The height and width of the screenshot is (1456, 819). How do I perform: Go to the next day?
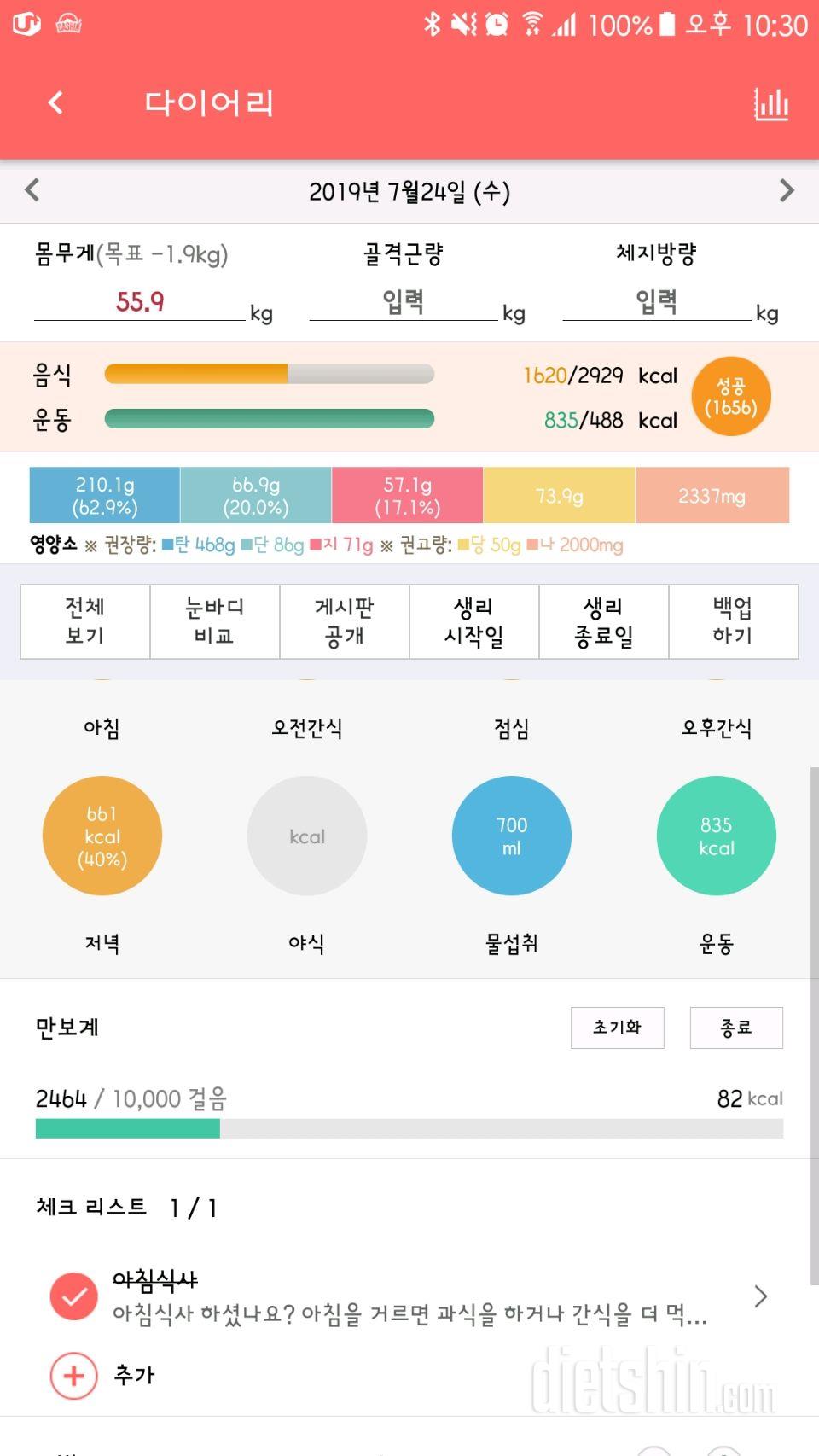(787, 190)
